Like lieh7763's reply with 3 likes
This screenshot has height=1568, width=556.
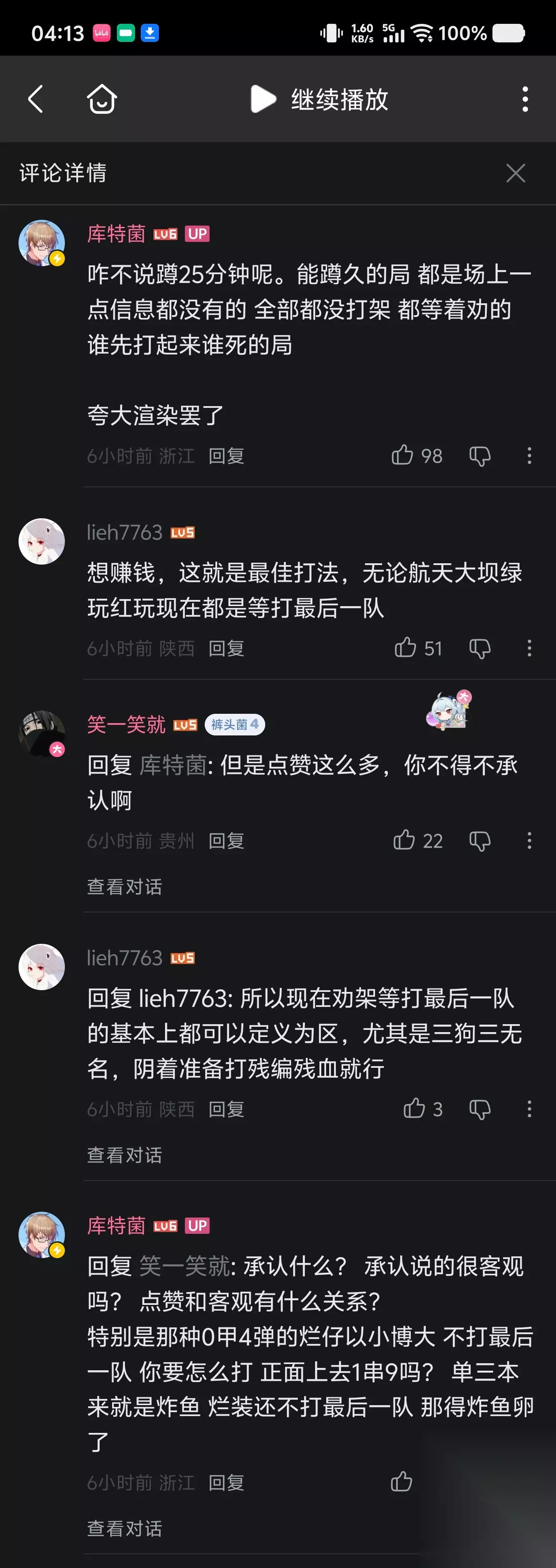[x=414, y=1108]
